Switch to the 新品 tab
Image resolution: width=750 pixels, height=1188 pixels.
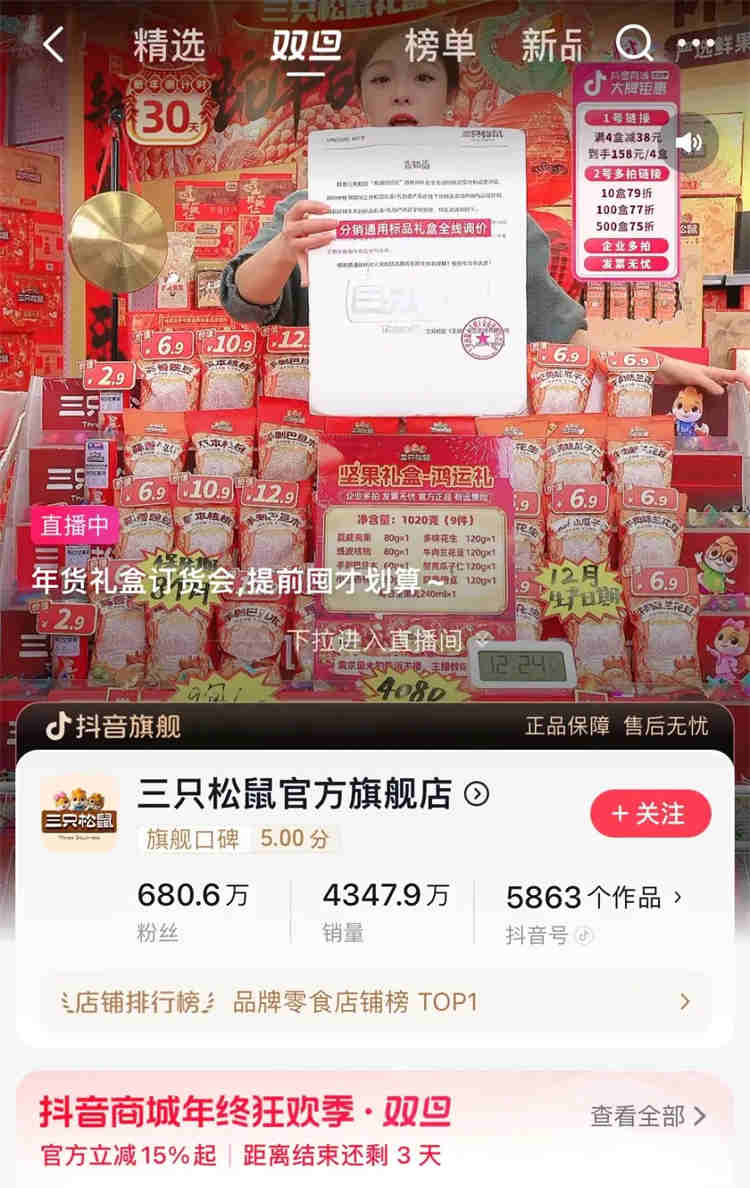pyautogui.click(x=552, y=45)
